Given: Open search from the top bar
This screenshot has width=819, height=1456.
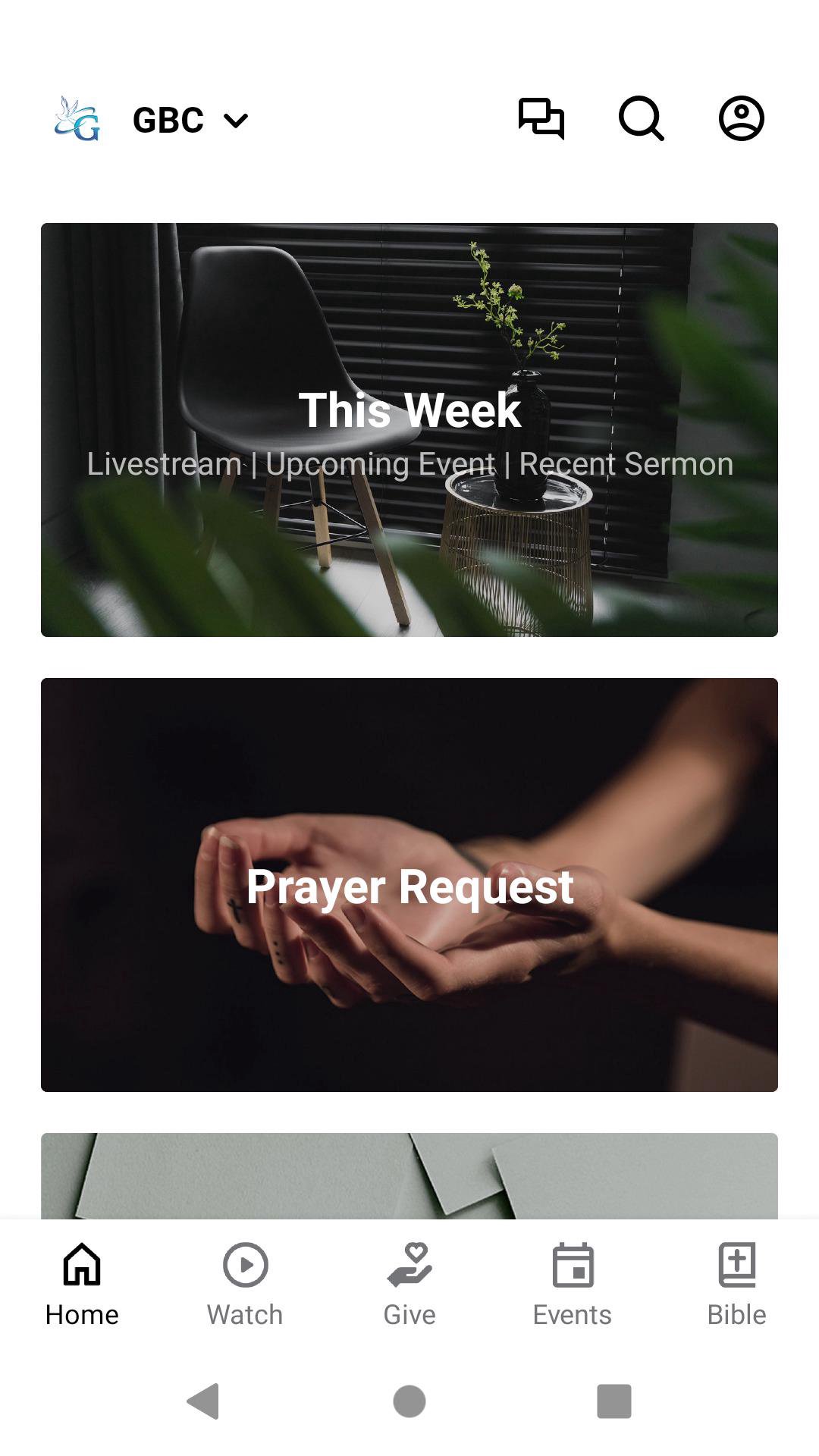Looking at the screenshot, I should tap(642, 118).
